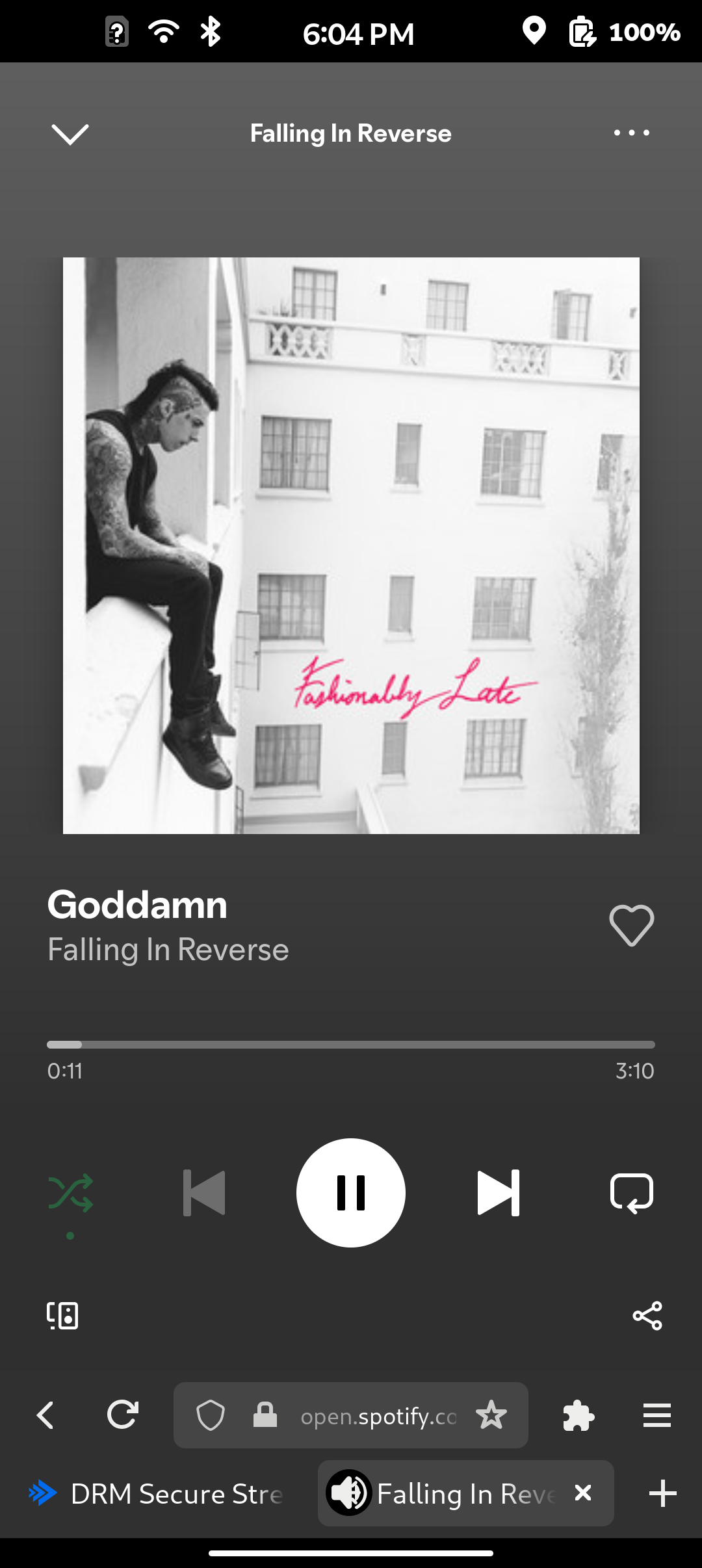Reload the Spotify page
Screen dimensions: 702x1568
pos(123,1415)
